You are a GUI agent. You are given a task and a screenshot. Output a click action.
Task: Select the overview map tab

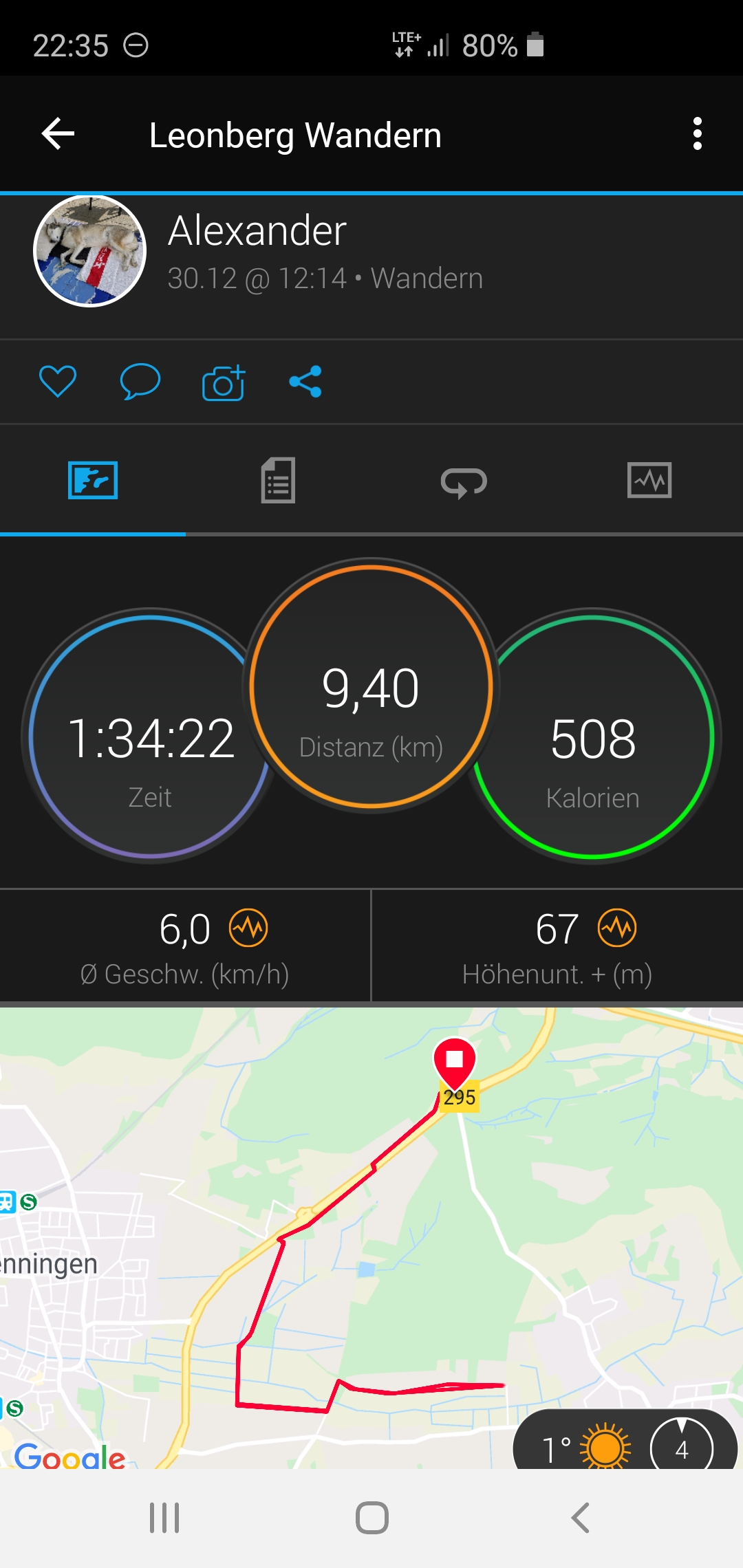[x=93, y=480]
